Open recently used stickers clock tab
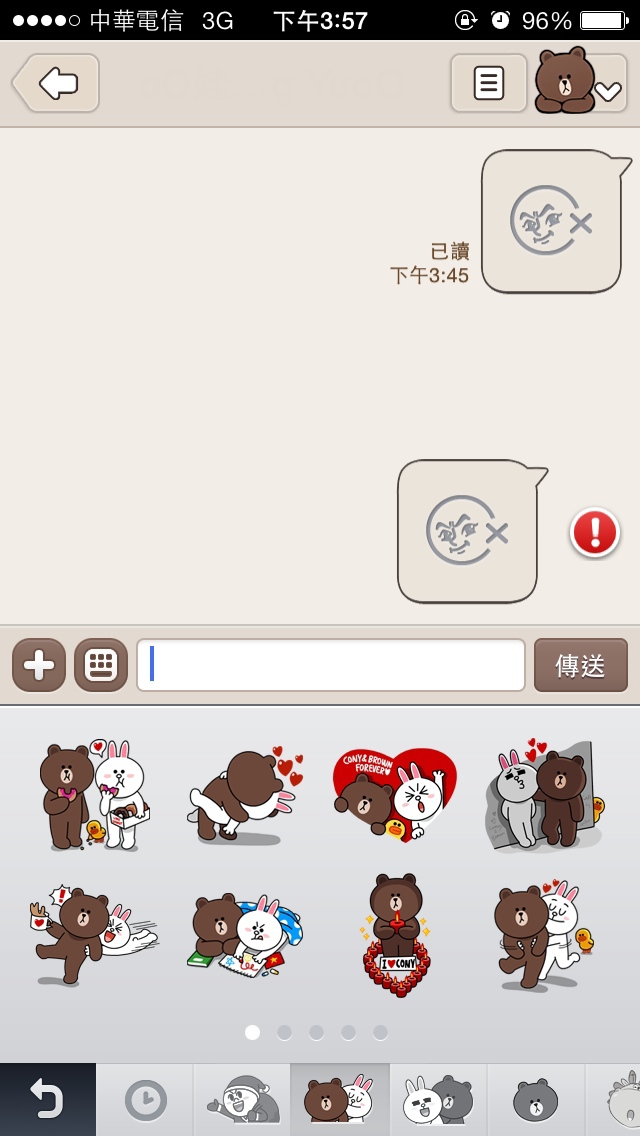Image resolution: width=640 pixels, height=1136 pixels. tap(146, 1100)
